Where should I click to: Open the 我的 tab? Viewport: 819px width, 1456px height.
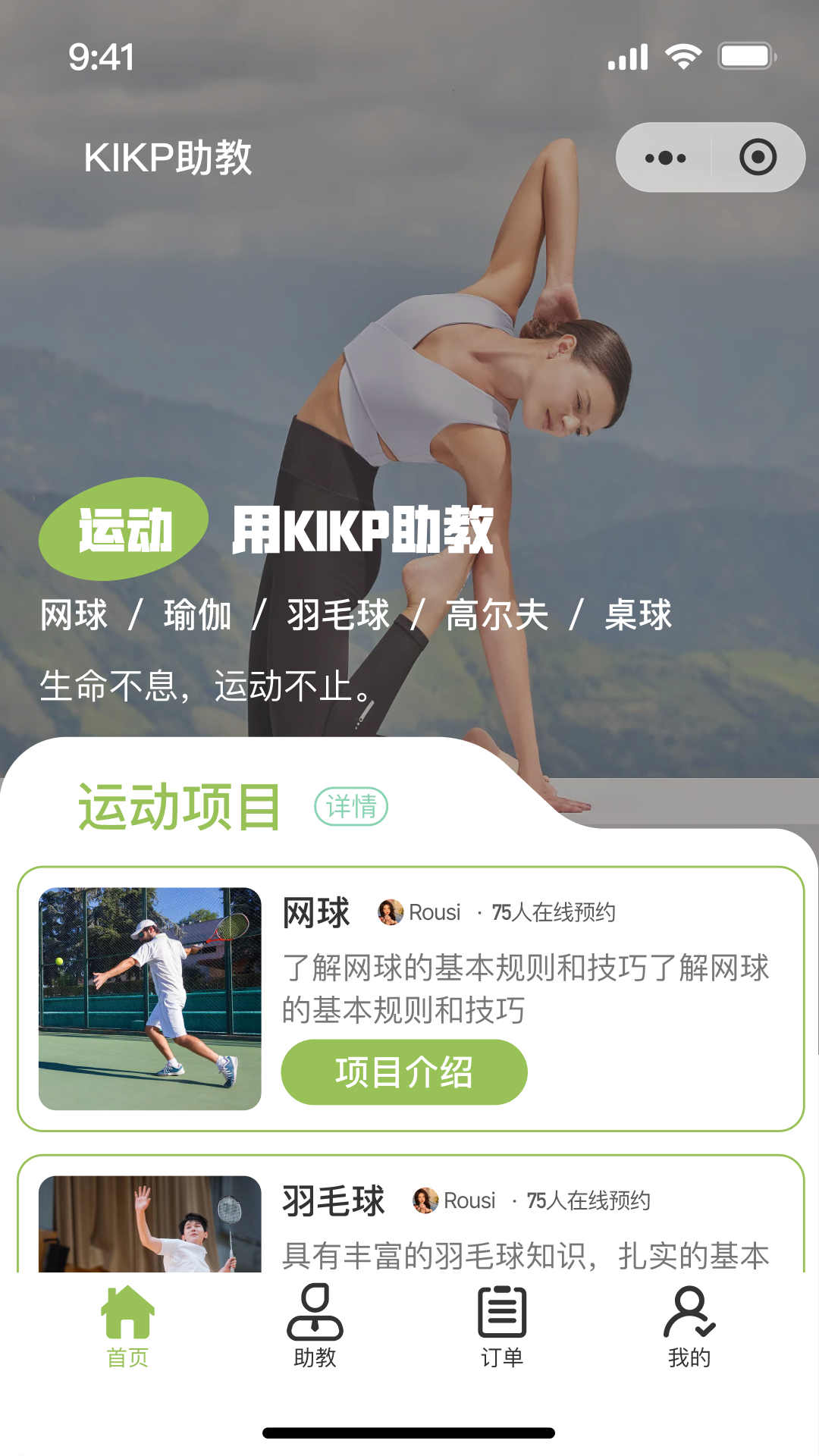689,1327
